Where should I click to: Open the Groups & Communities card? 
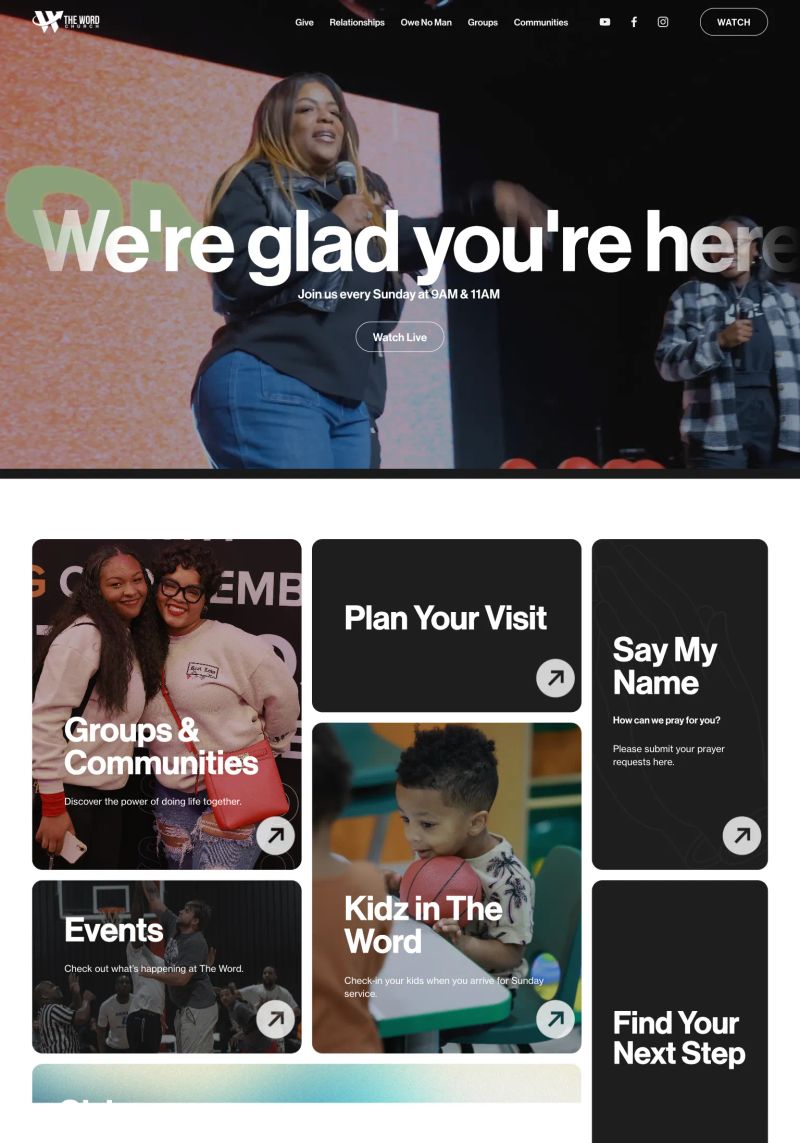(166, 704)
